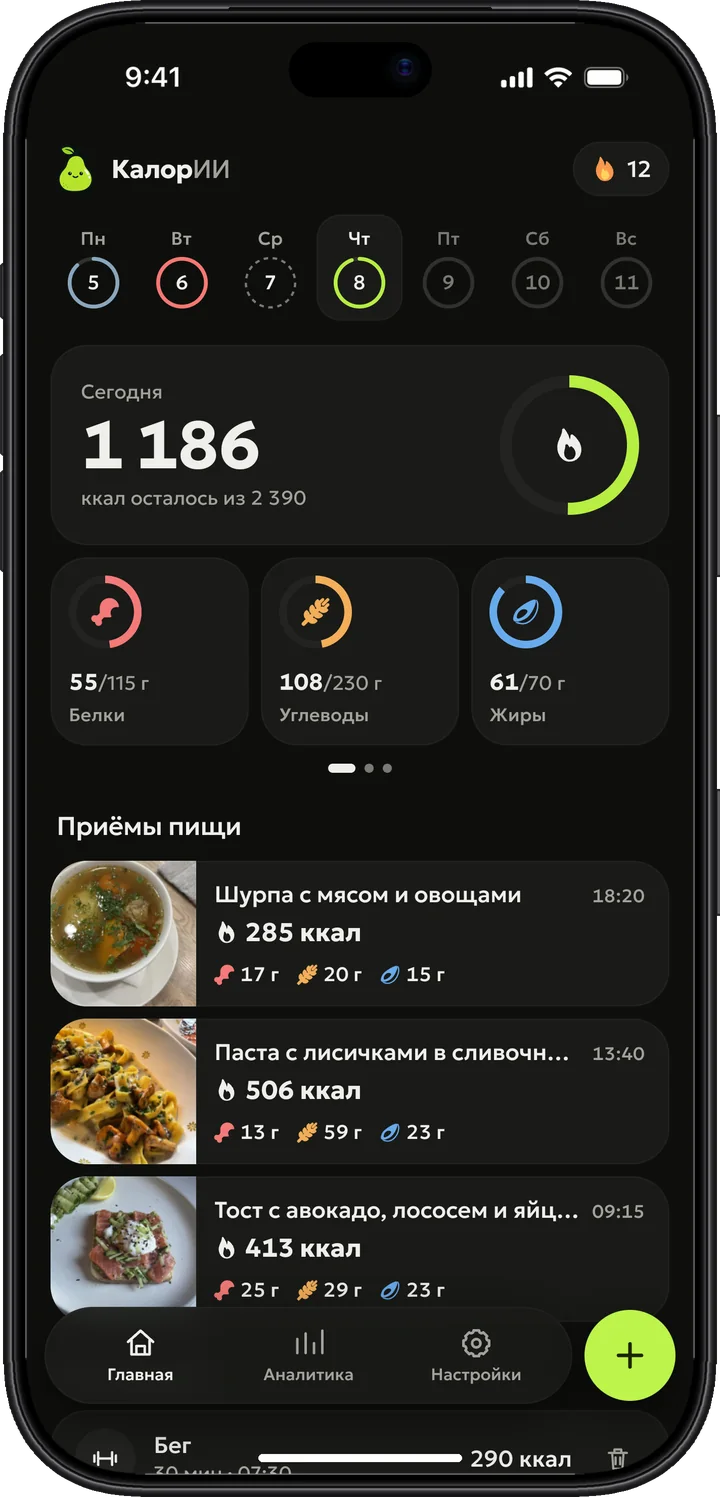The width and height of the screenshot is (720, 1497).
Task: Add a new entry with the plus button
Action: point(630,1356)
